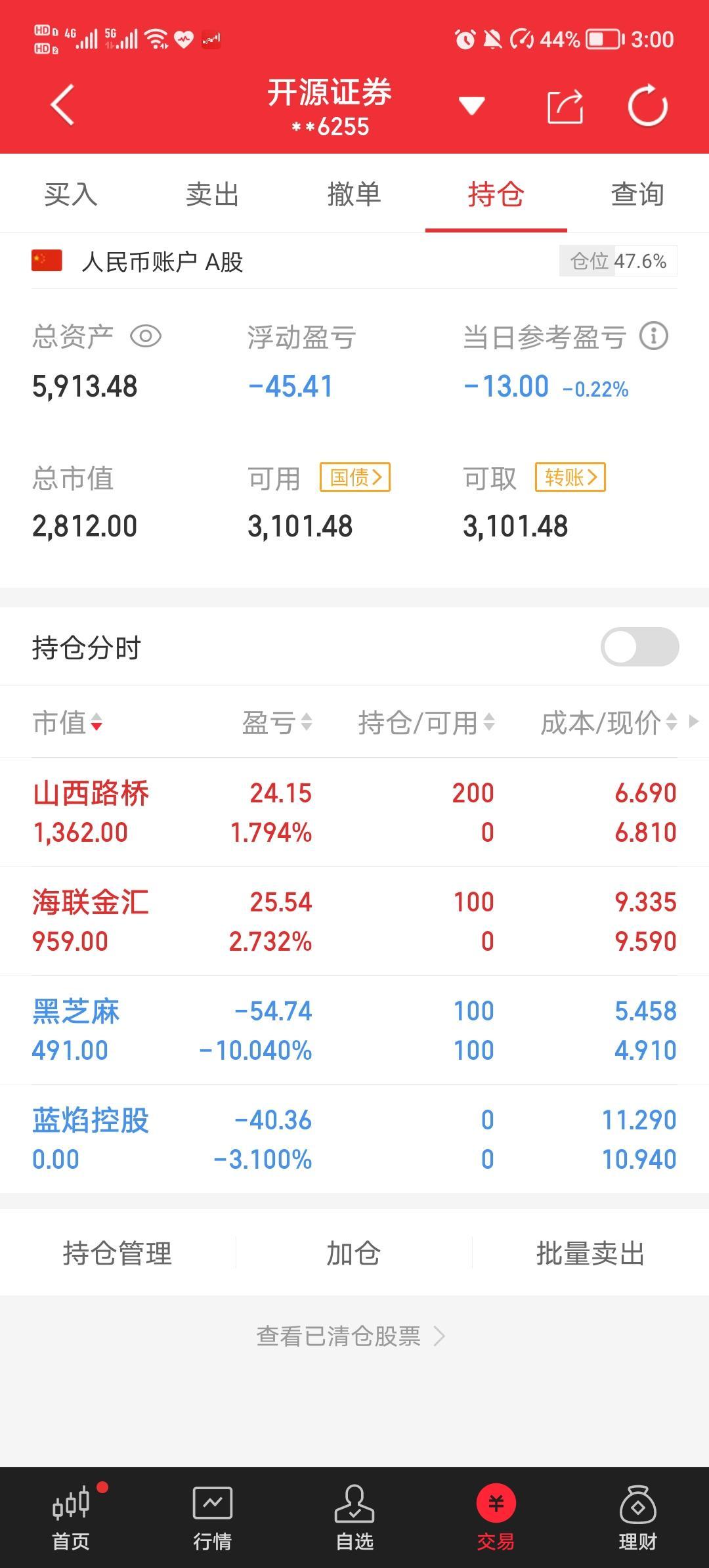The height and width of the screenshot is (1568, 709).
Task: Enable the 持仓分时 switch
Action: (x=639, y=647)
